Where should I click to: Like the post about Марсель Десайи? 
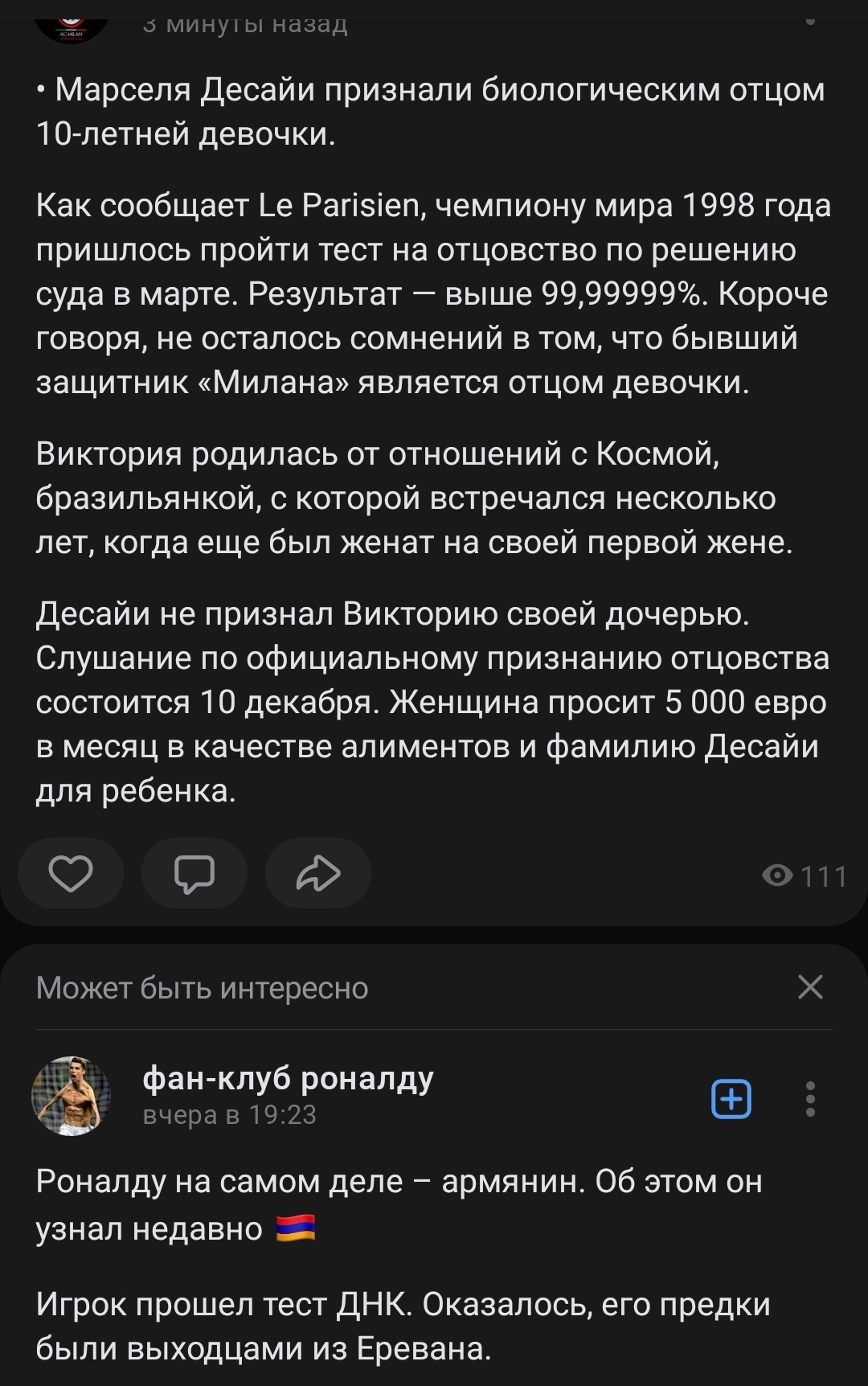tap(71, 874)
